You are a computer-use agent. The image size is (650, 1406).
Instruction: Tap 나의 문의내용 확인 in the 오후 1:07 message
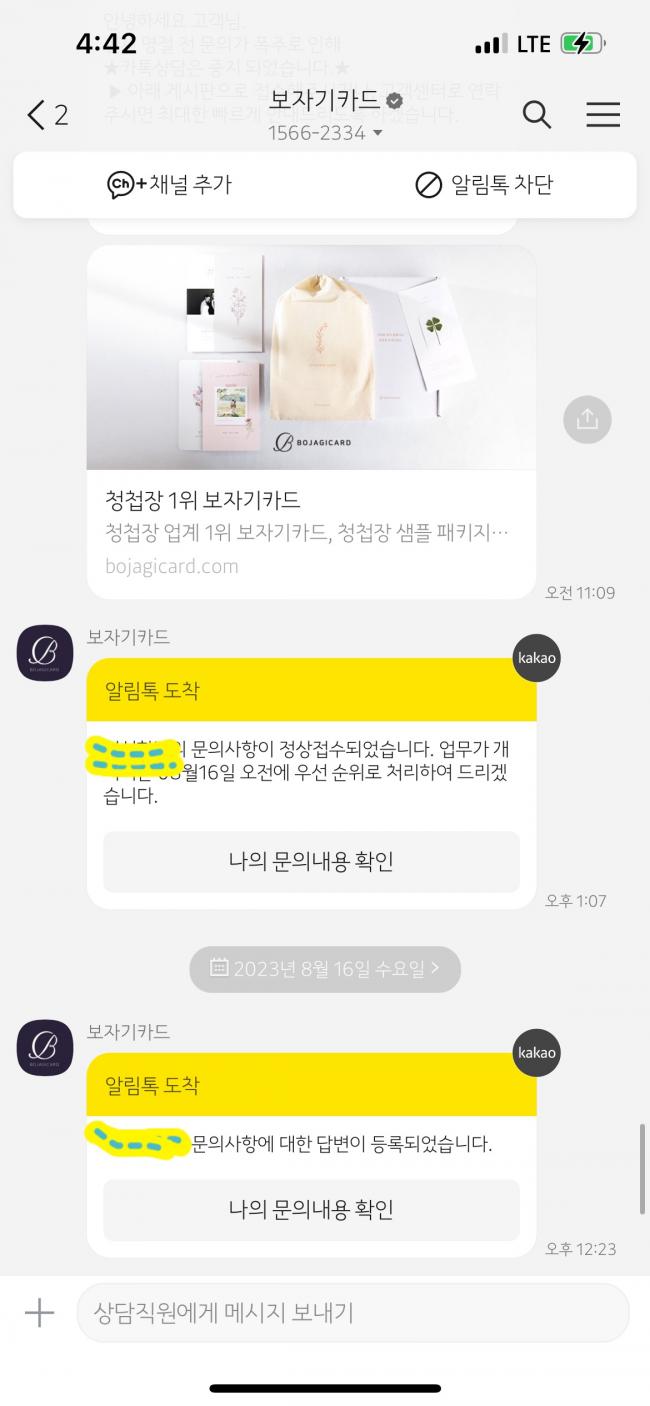pos(311,862)
